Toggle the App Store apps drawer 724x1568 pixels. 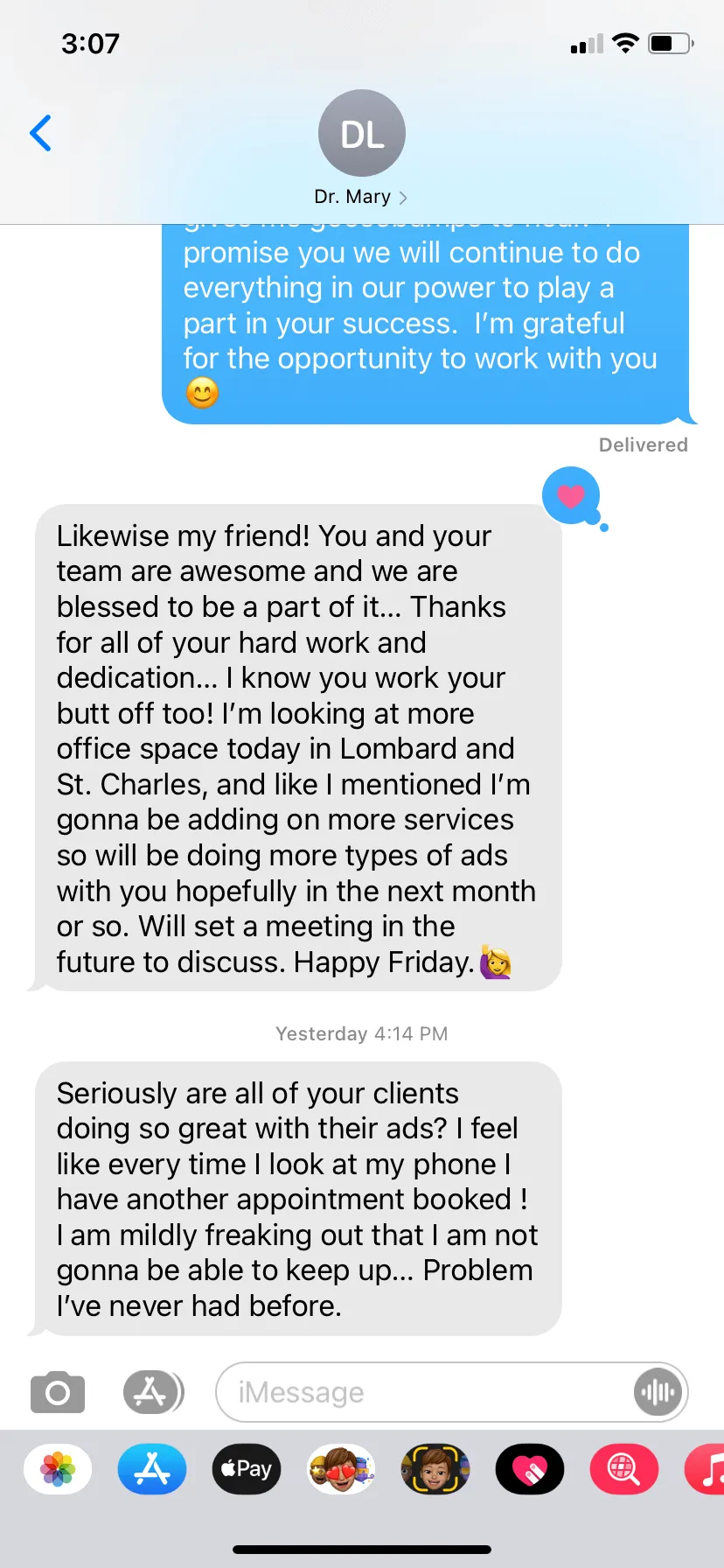tap(153, 1392)
